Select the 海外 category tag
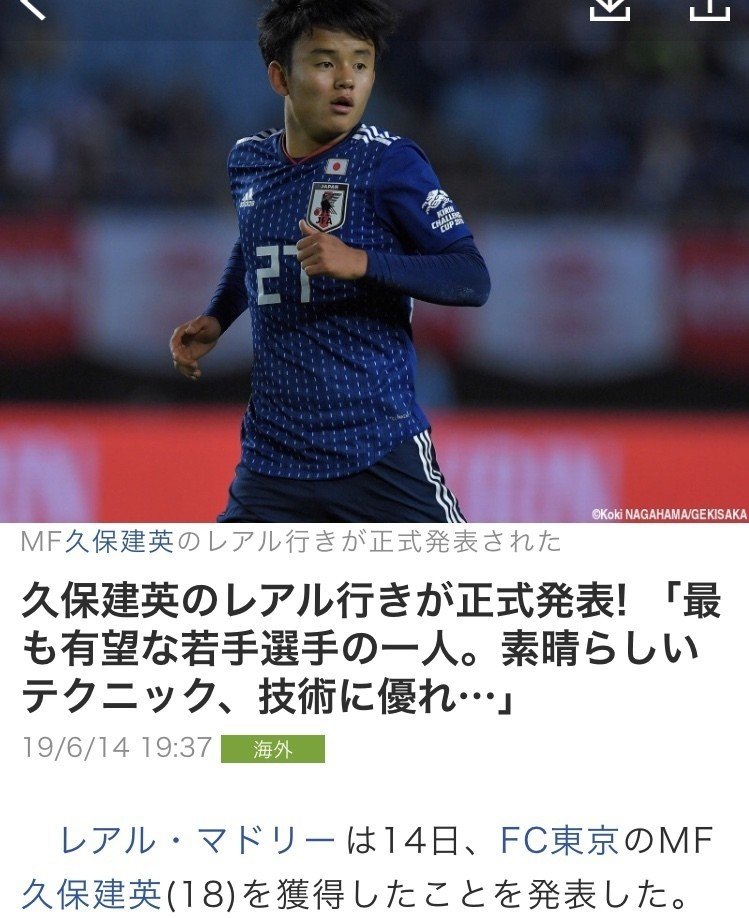The image size is (749, 918). [272, 749]
